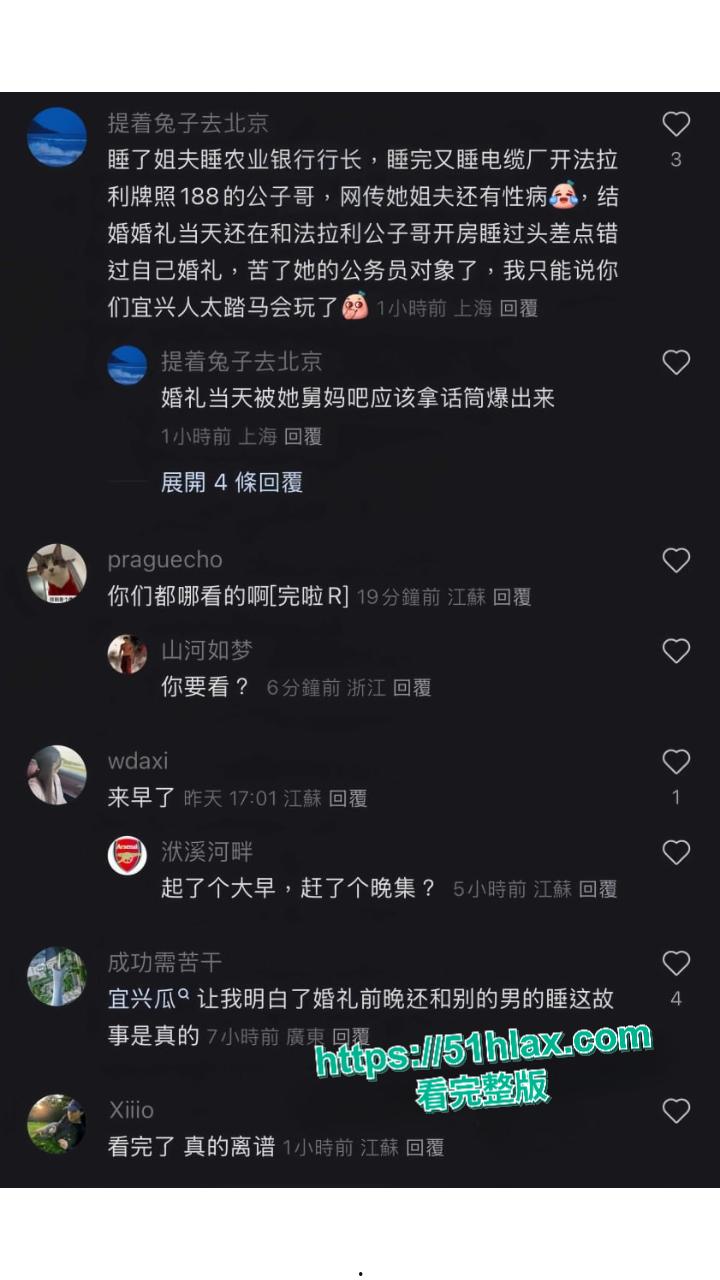Click 成功需苦干's profile picture

56,977
